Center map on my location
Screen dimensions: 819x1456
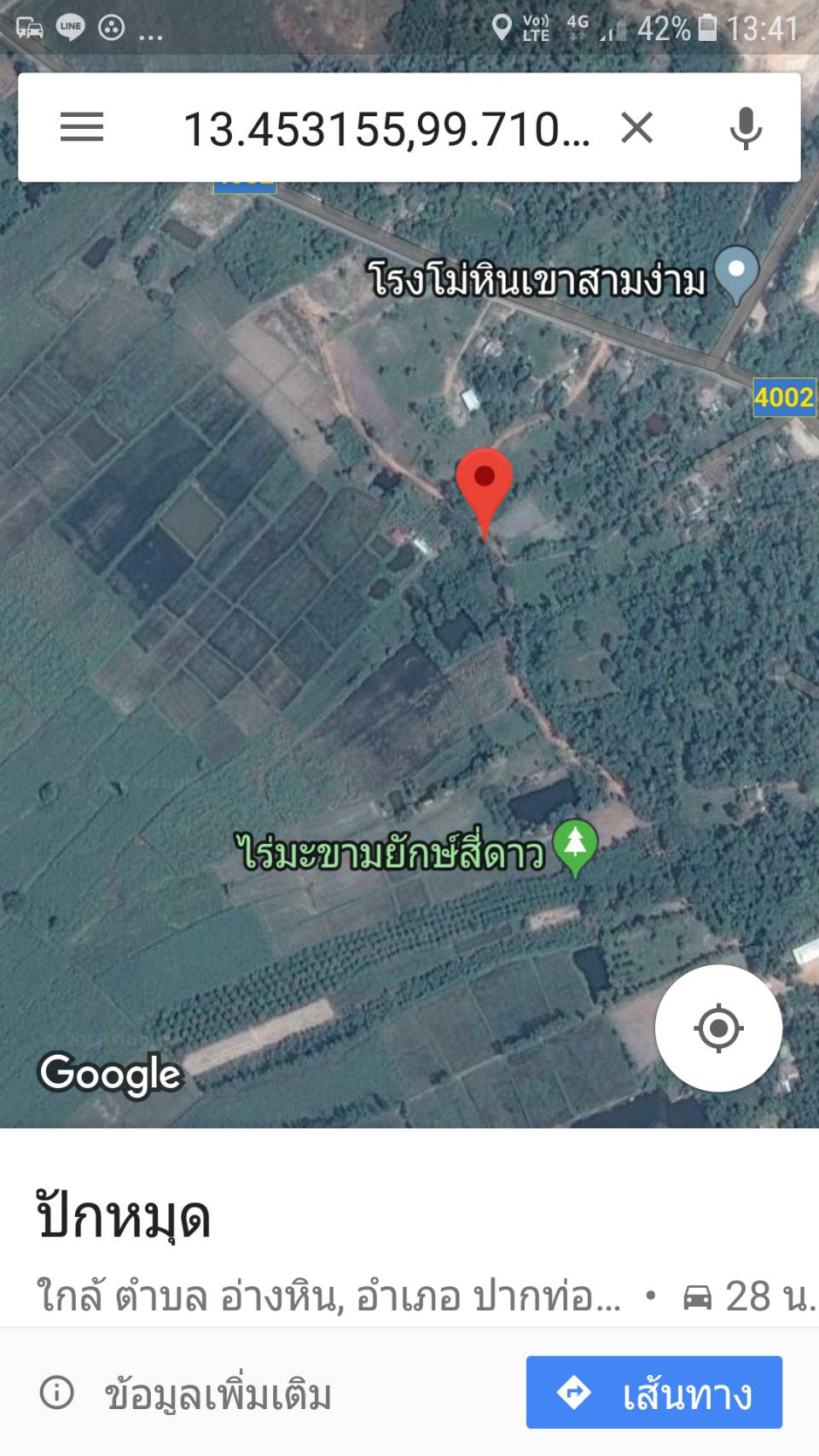pyautogui.click(x=718, y=1028)
